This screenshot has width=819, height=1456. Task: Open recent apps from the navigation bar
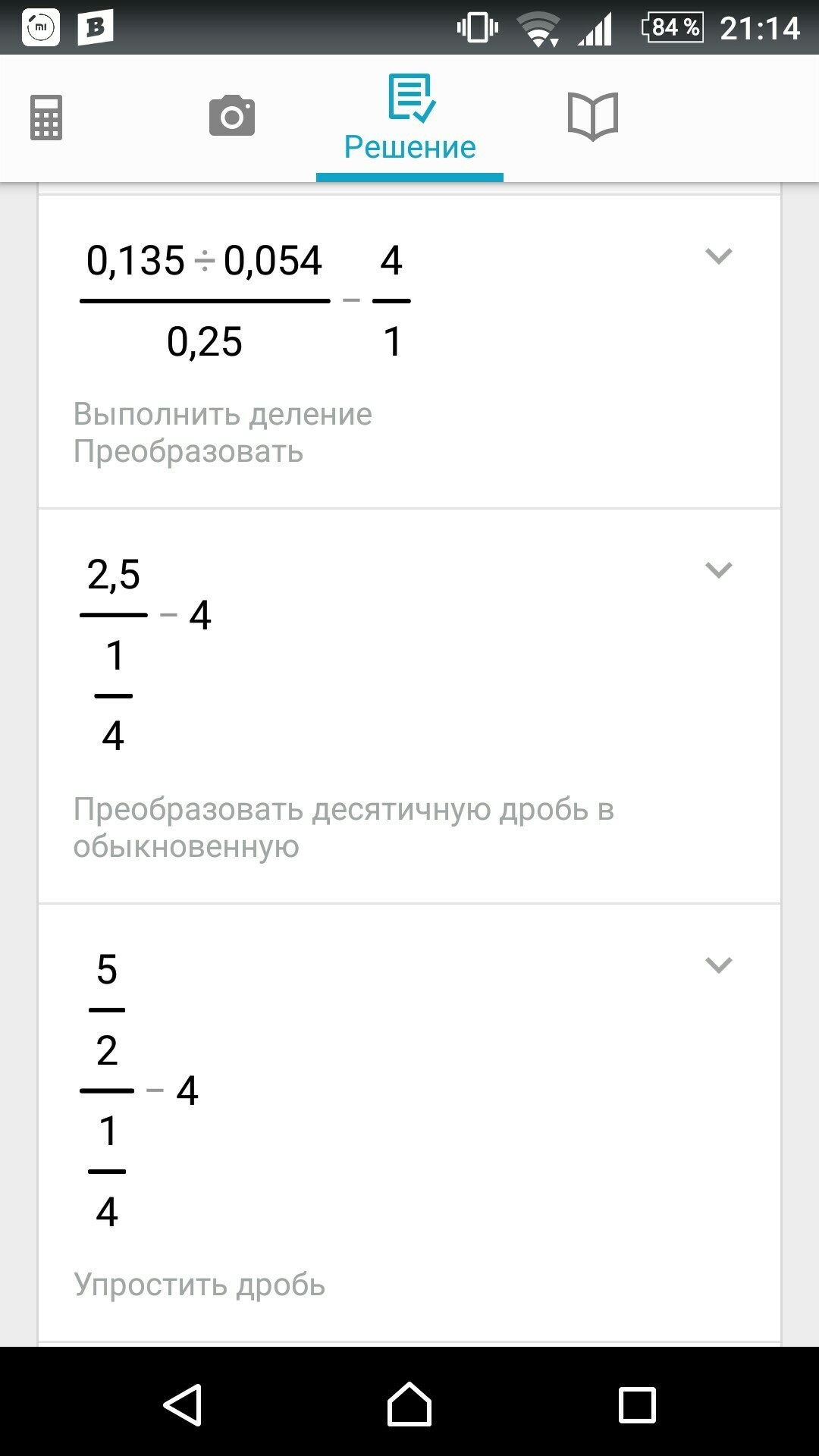tap(637, 1404)
